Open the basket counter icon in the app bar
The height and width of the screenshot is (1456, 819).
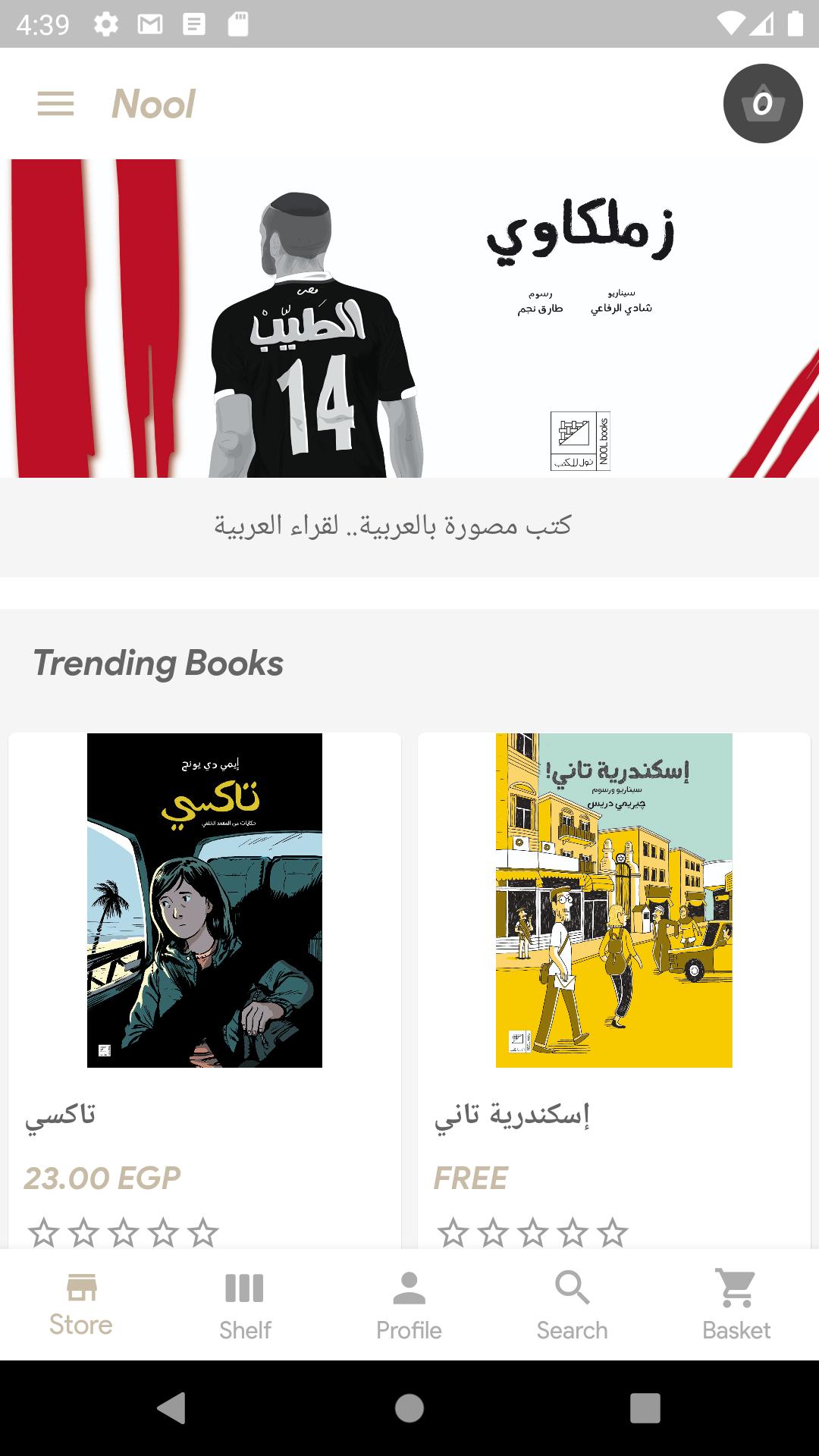coord(762,104)
